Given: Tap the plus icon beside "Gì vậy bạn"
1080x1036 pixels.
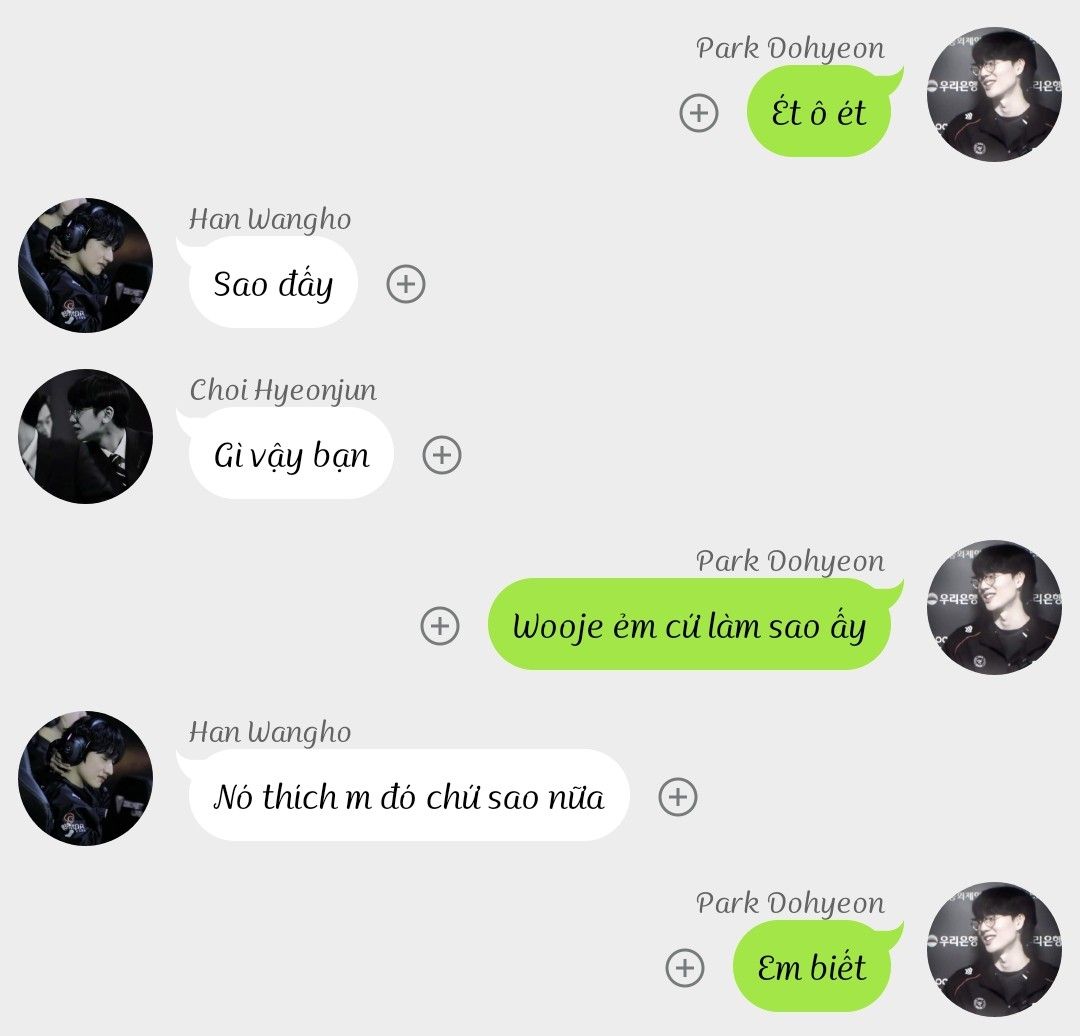Looking at the screenshot, I should (x=442, y=455).
